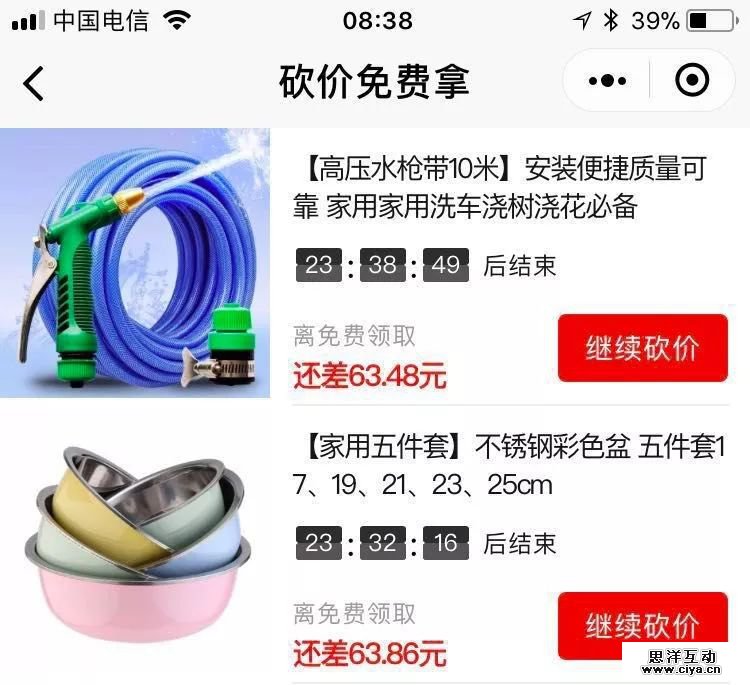Tap 继续砍价 for the stainless basin set
Viewport: 750px width, 685px height.
(x=642, y=625)
